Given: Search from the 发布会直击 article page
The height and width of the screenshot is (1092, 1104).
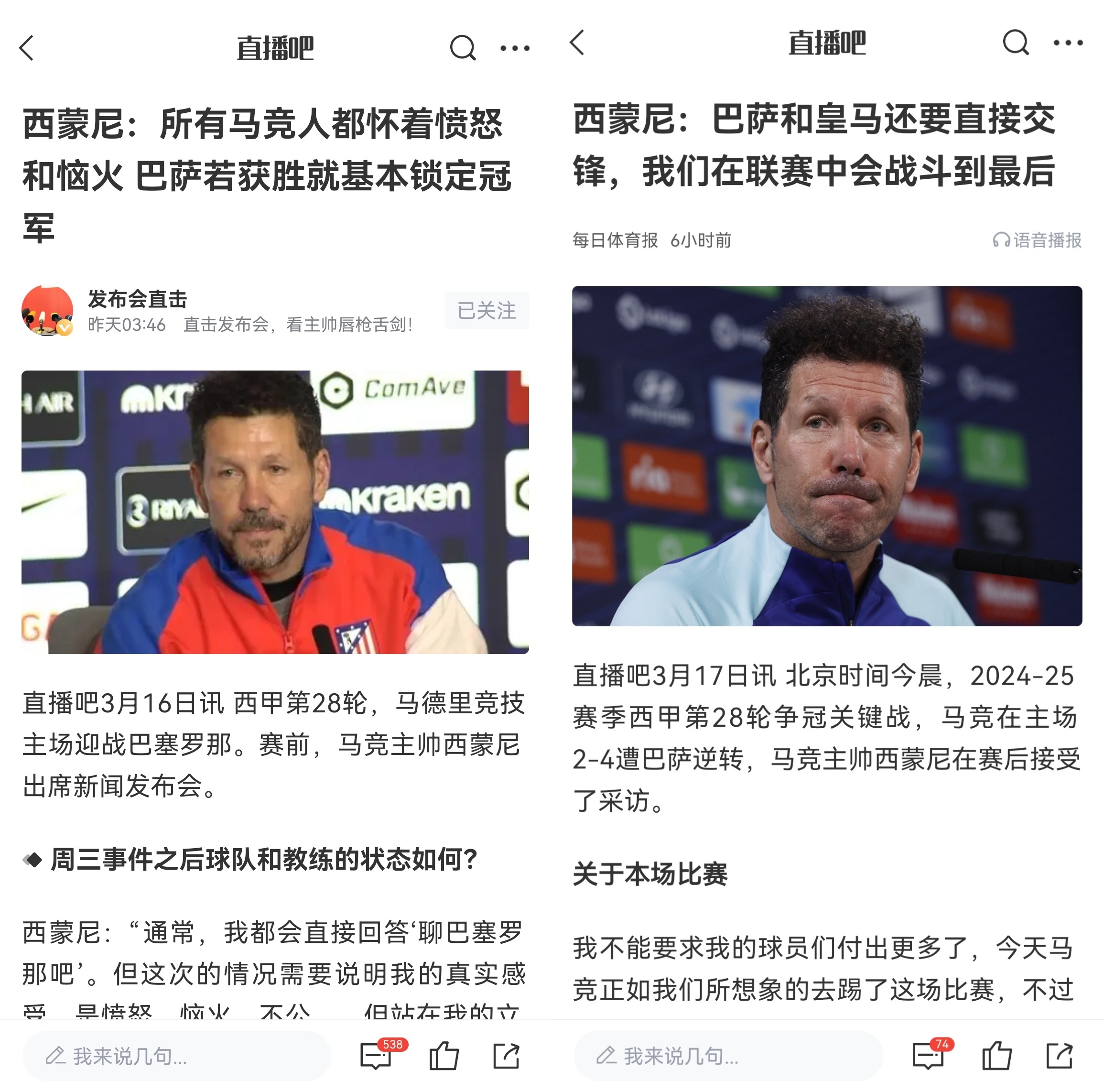Looking at the screenshot, I should tap(462, 48).
